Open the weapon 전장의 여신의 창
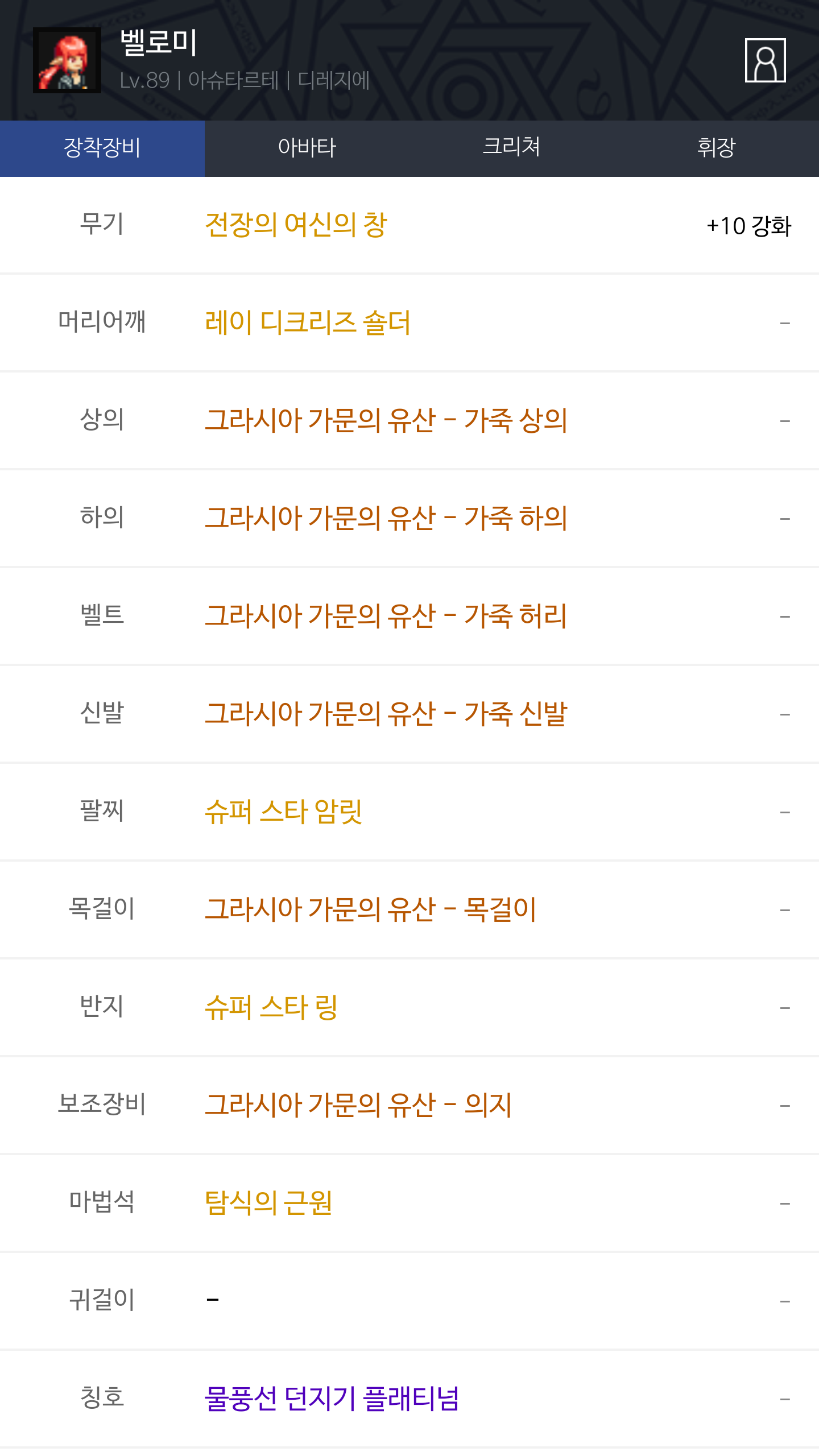This screenshot has height=1456, width=819. pyautogui.click(x=296, y=225)
